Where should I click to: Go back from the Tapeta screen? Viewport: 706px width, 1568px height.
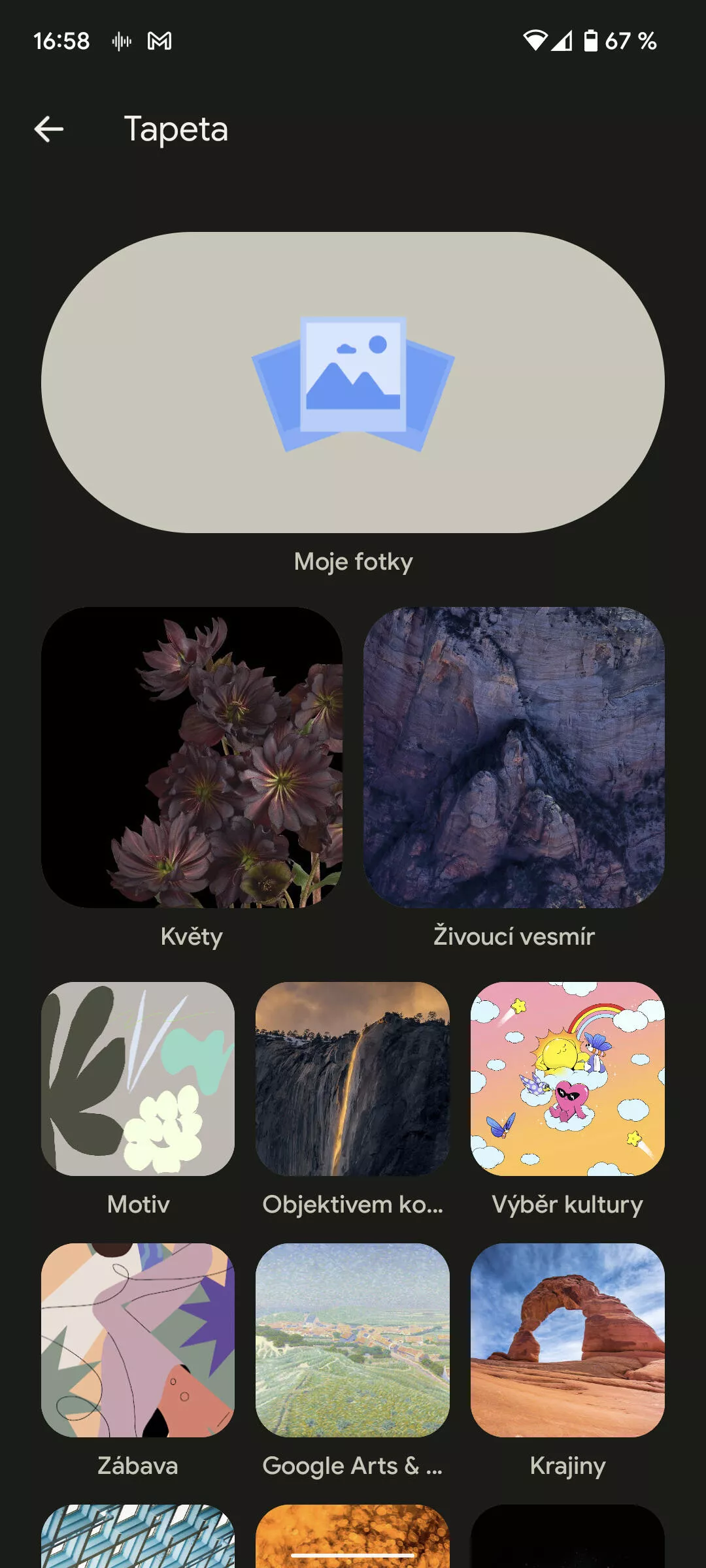(x=49, y=129)
